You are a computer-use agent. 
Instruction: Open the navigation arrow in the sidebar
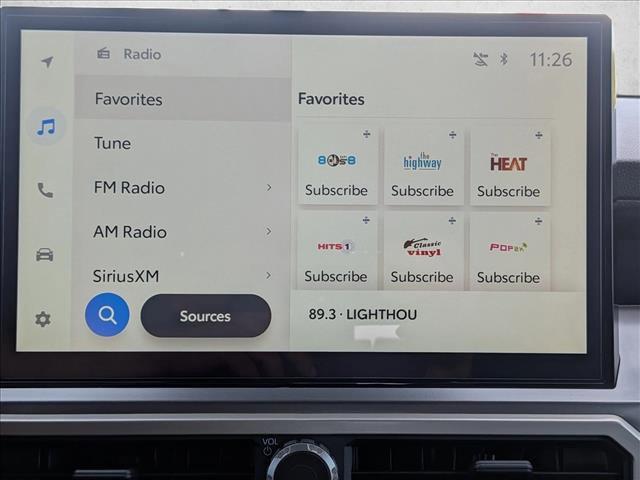(47, 62)
